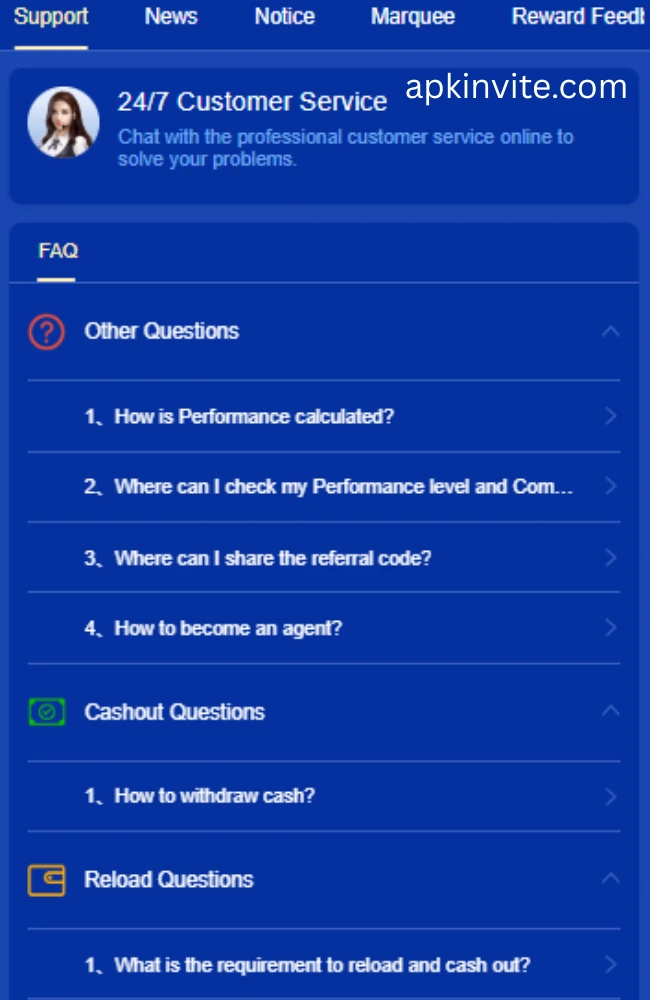650x1000 pixels.
Task: Go to the Marquee tab
Action: tap(412, 17)
